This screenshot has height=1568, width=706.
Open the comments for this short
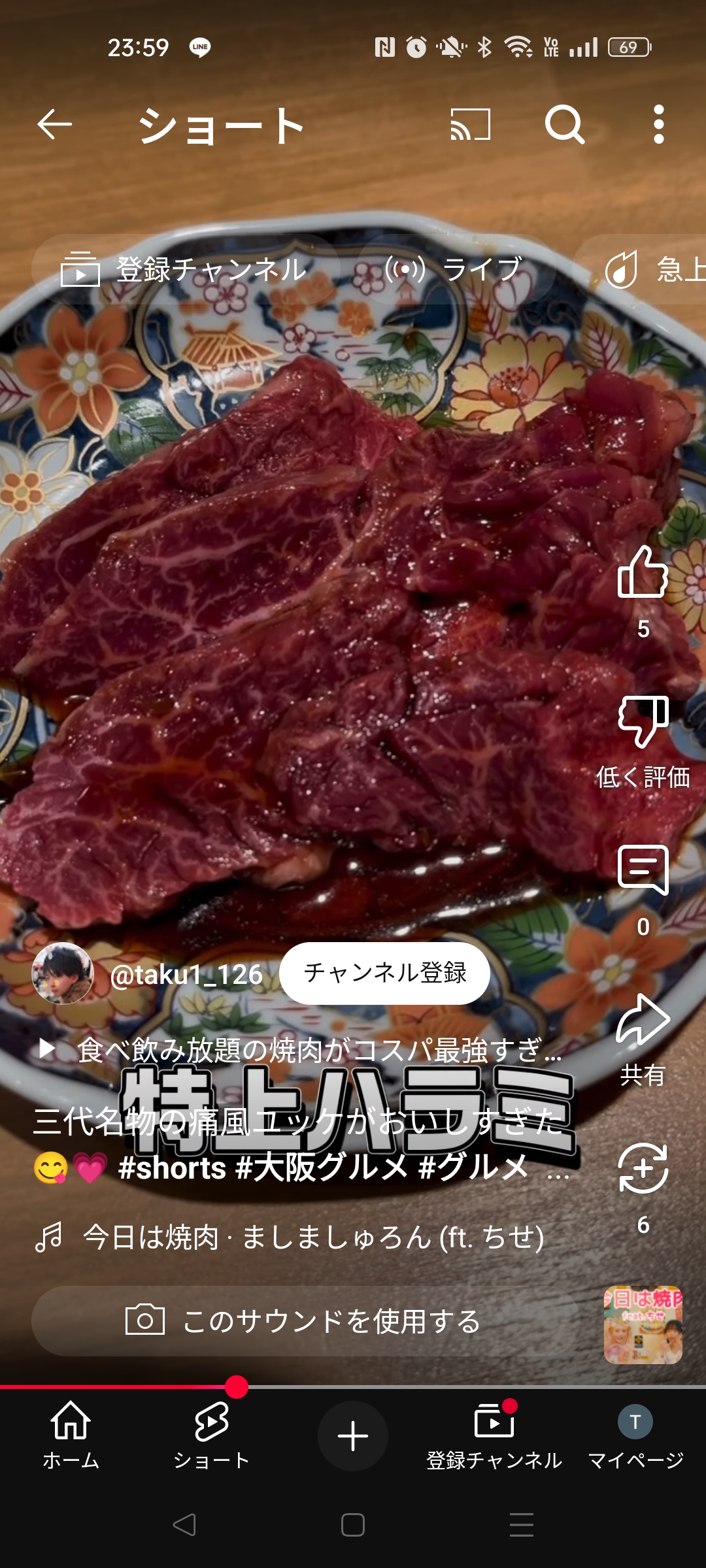643,871
